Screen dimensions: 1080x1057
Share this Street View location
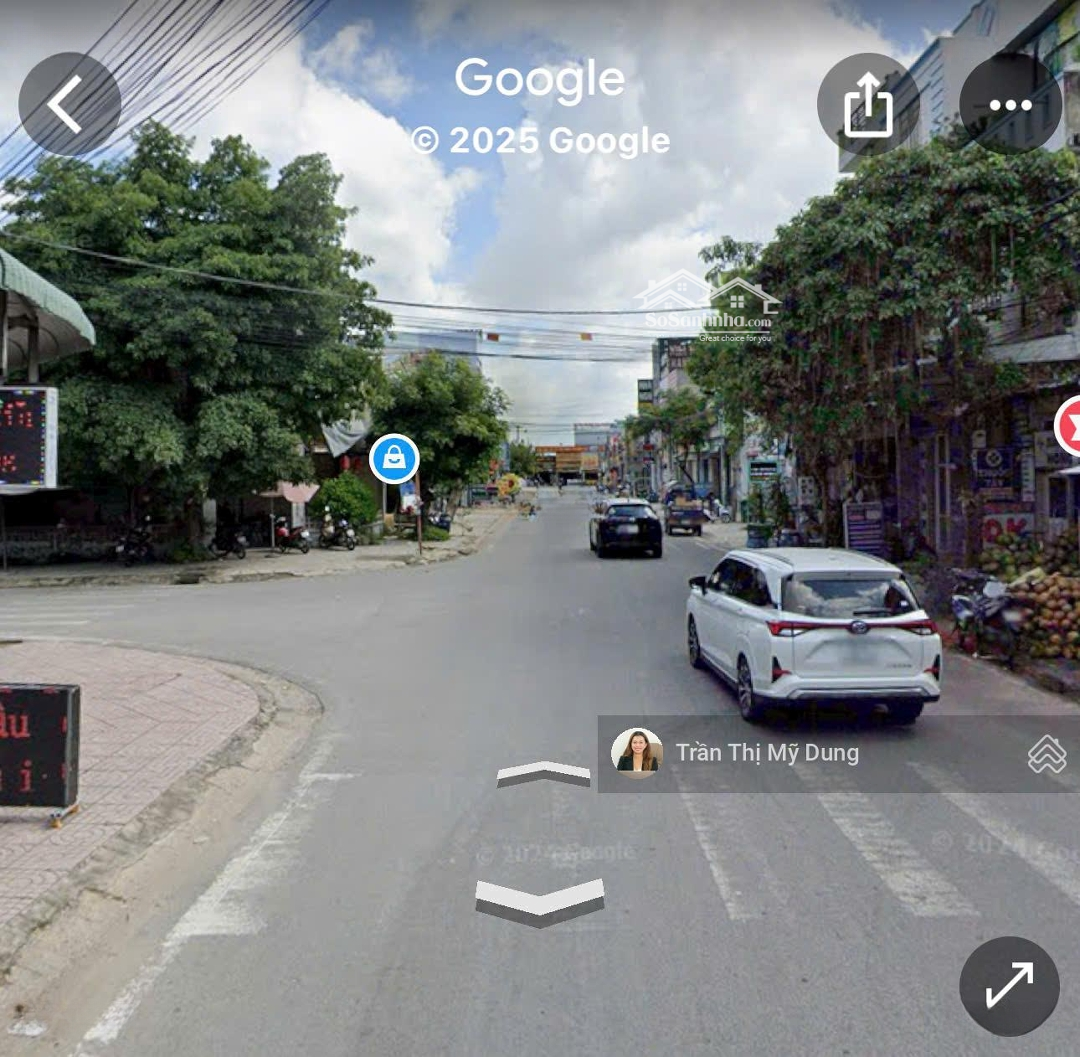868,104
